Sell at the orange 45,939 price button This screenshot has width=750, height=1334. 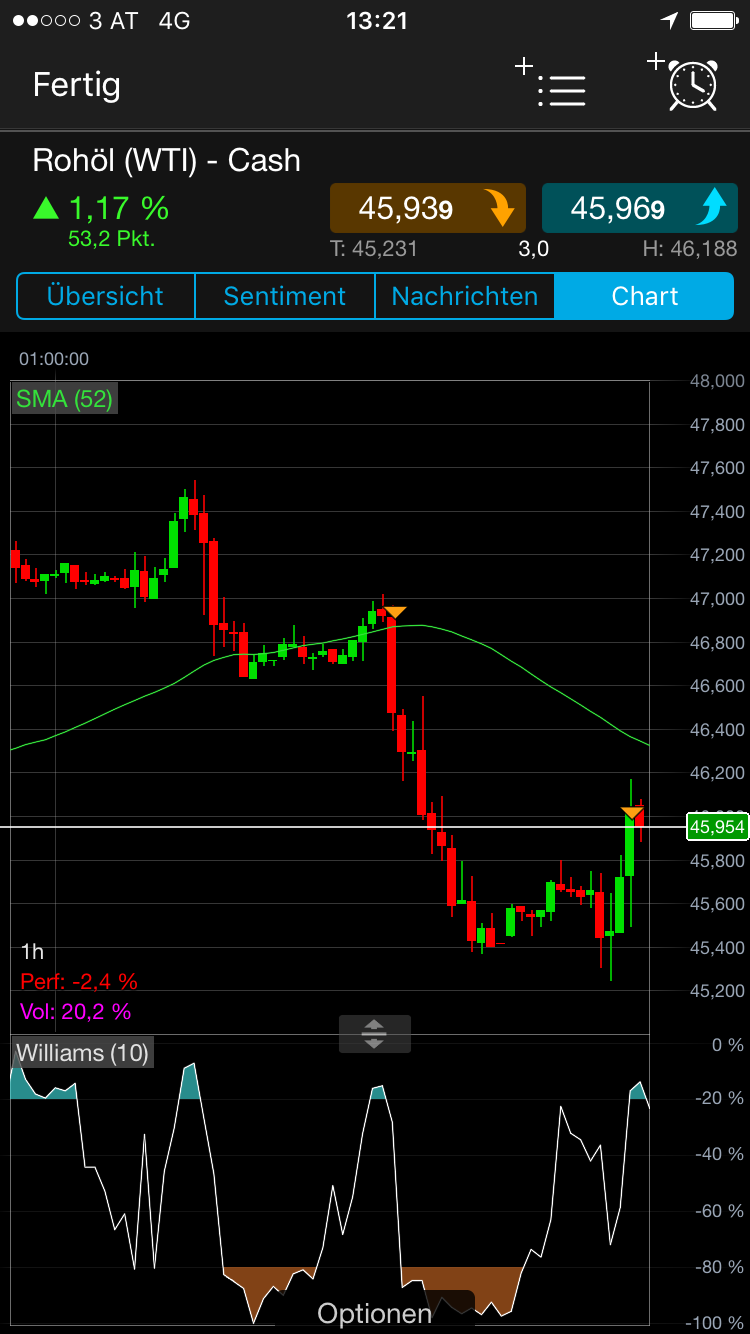427,208
